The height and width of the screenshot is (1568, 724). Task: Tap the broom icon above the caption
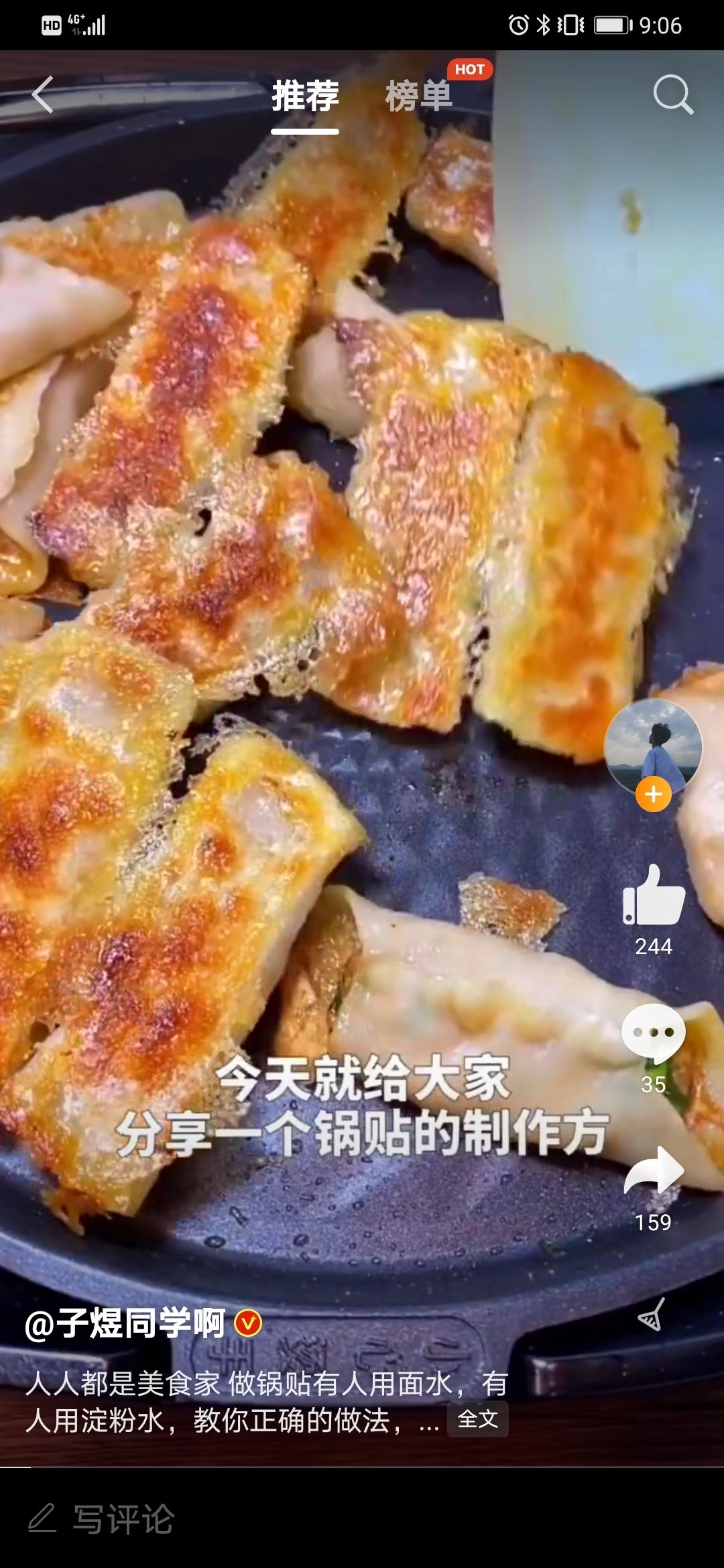(651, 1315)
